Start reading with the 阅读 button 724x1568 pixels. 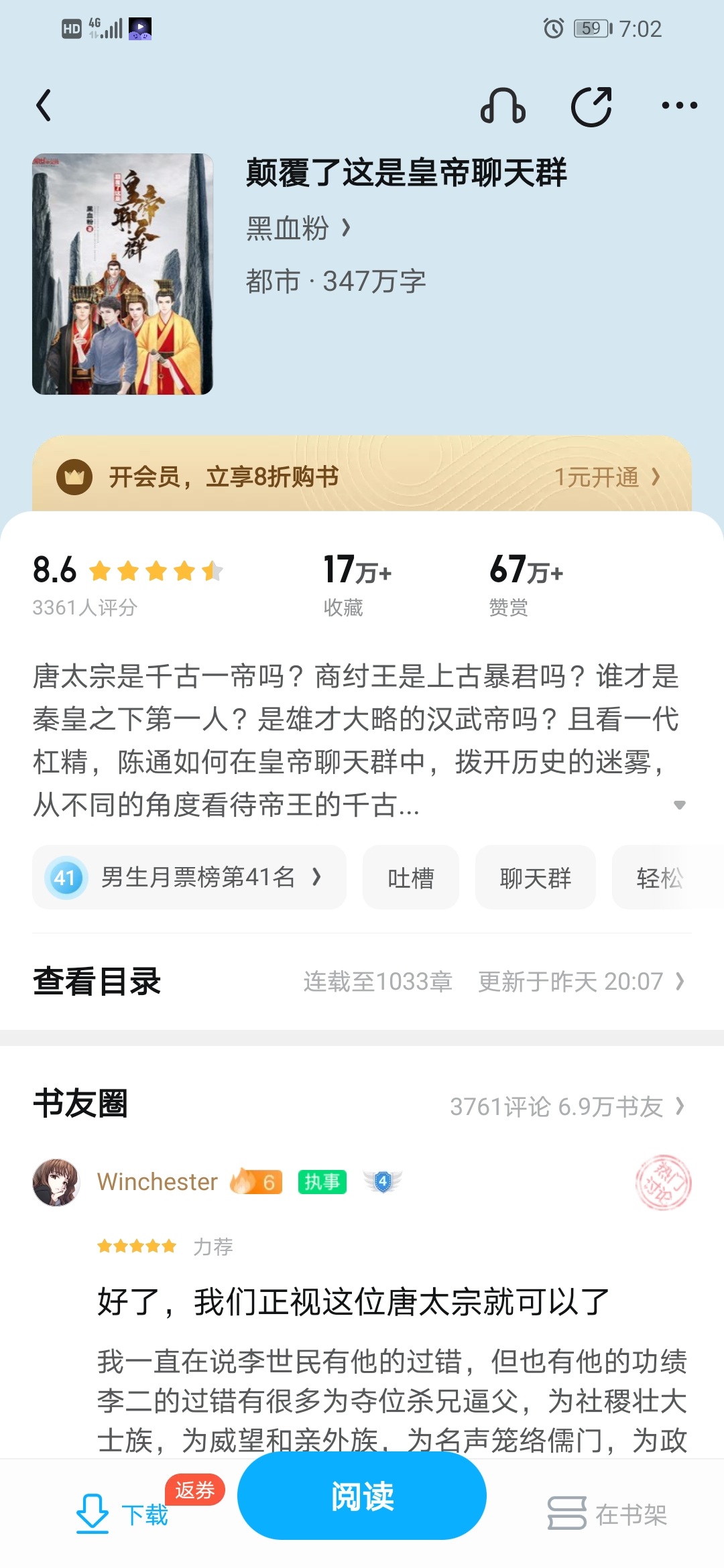coord(362,1496)
